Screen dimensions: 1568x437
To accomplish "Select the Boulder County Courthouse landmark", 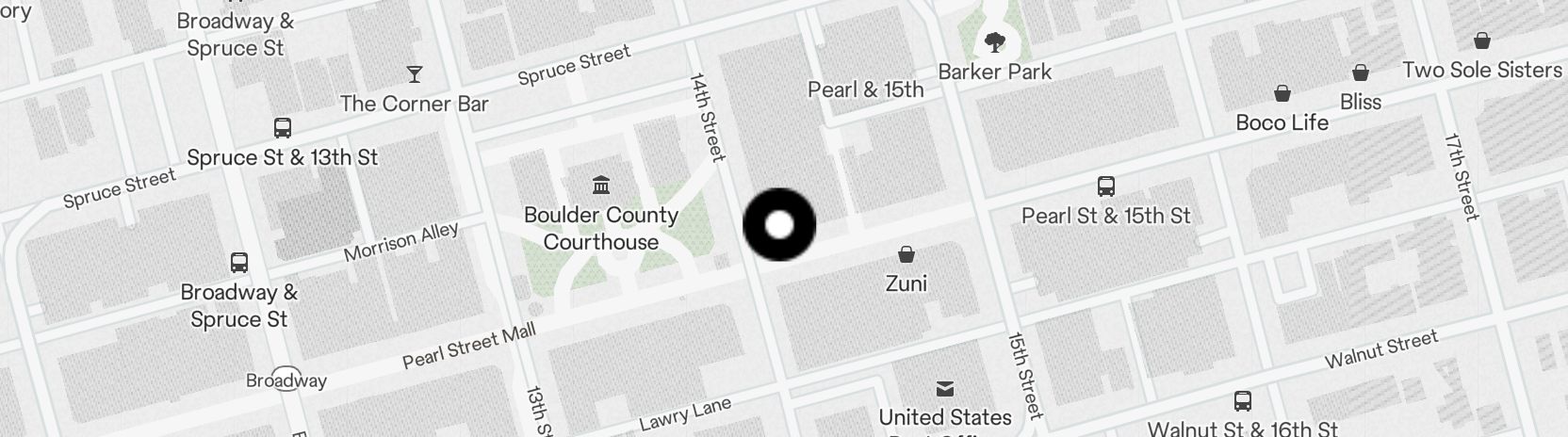I will [x=600, y=185].
